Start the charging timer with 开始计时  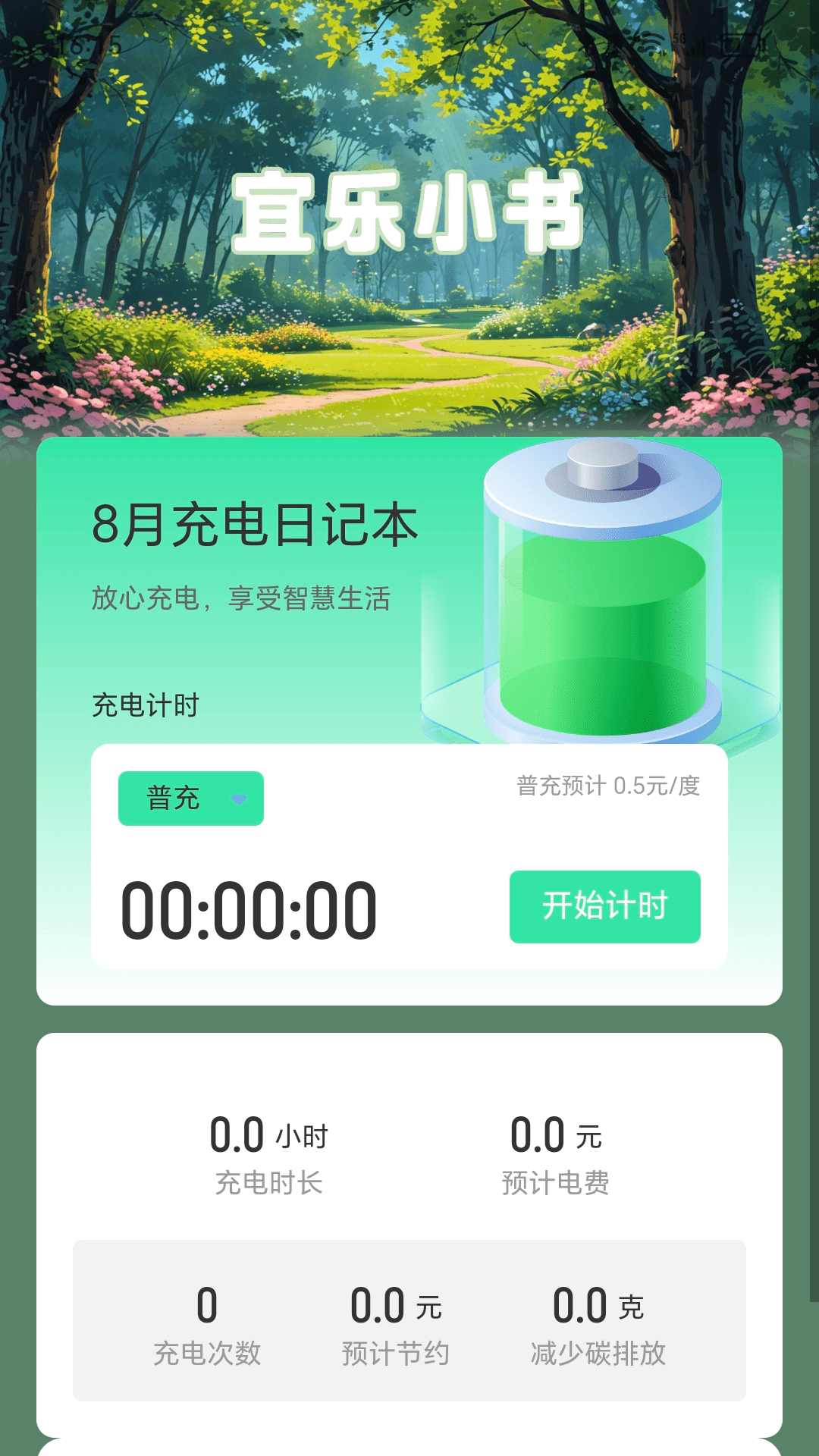[604, 907]
